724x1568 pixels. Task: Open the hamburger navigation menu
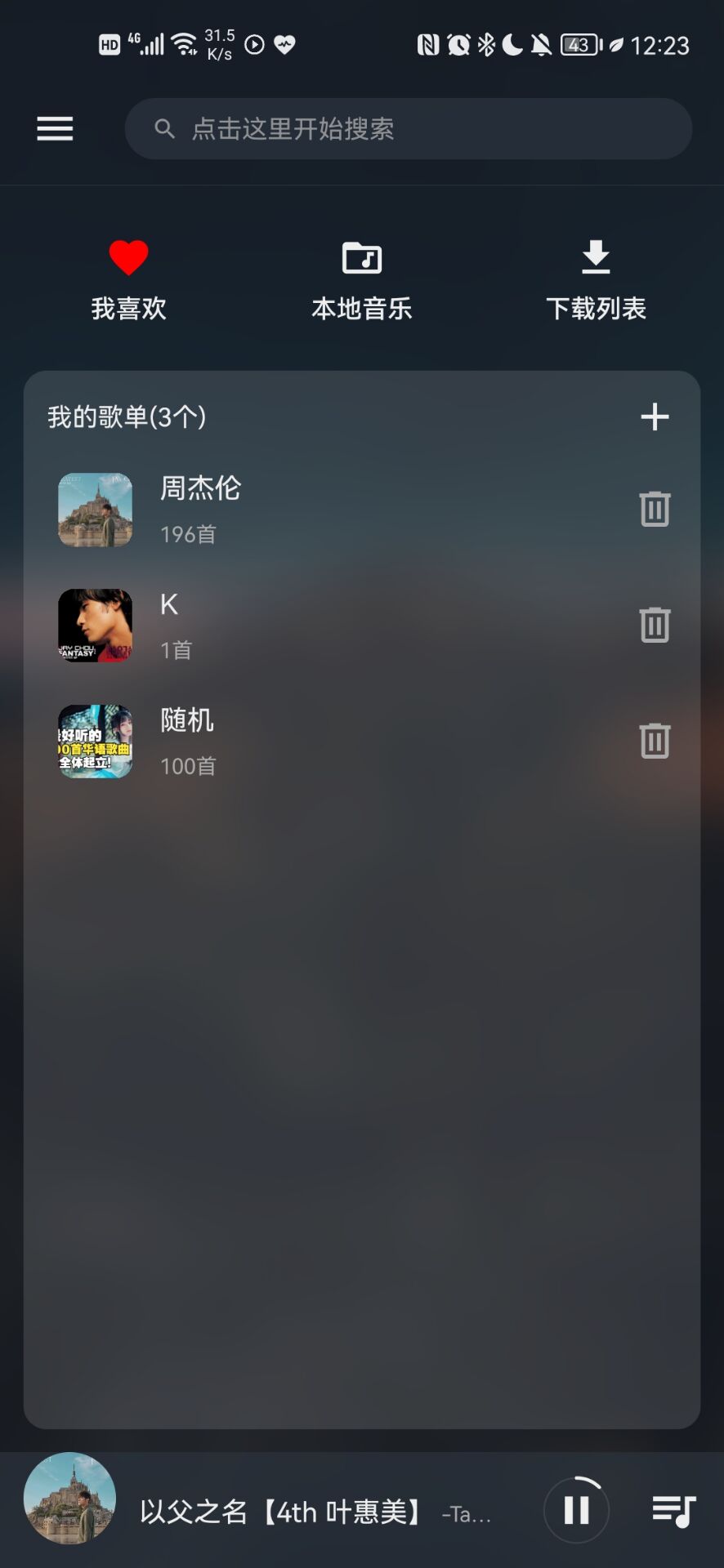[x=54, y=128]
